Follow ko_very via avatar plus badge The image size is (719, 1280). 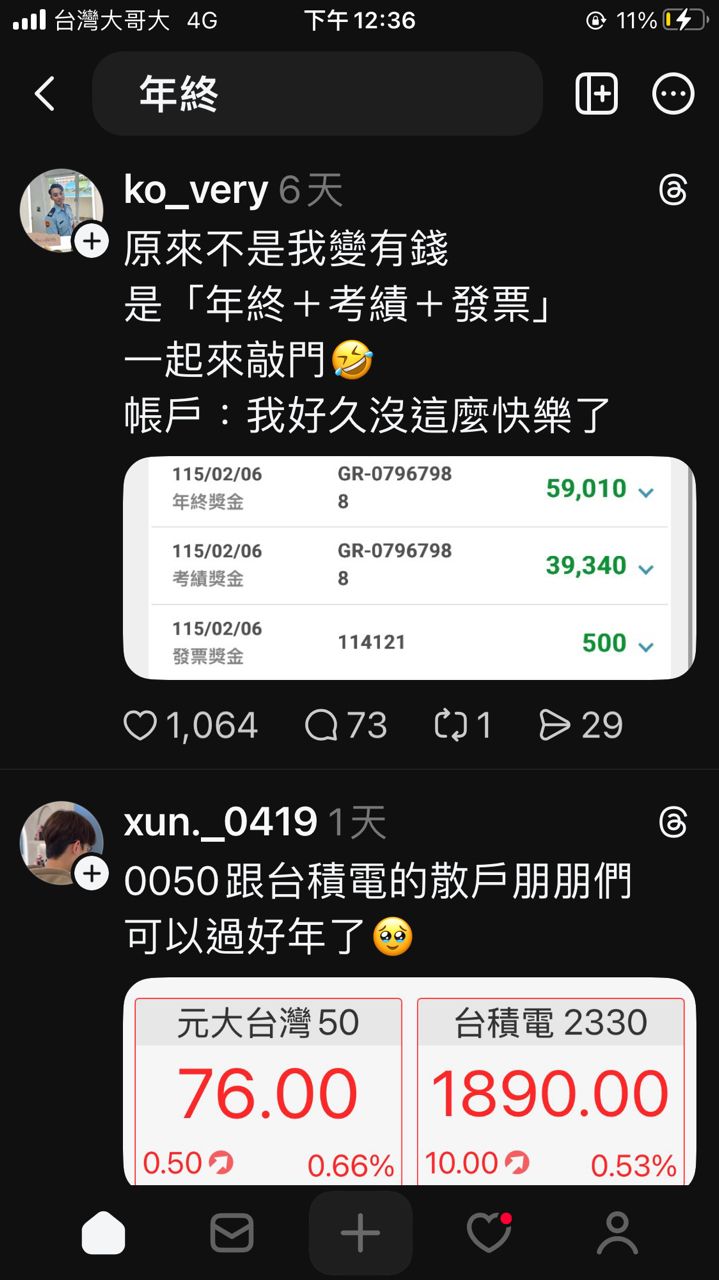92,241
